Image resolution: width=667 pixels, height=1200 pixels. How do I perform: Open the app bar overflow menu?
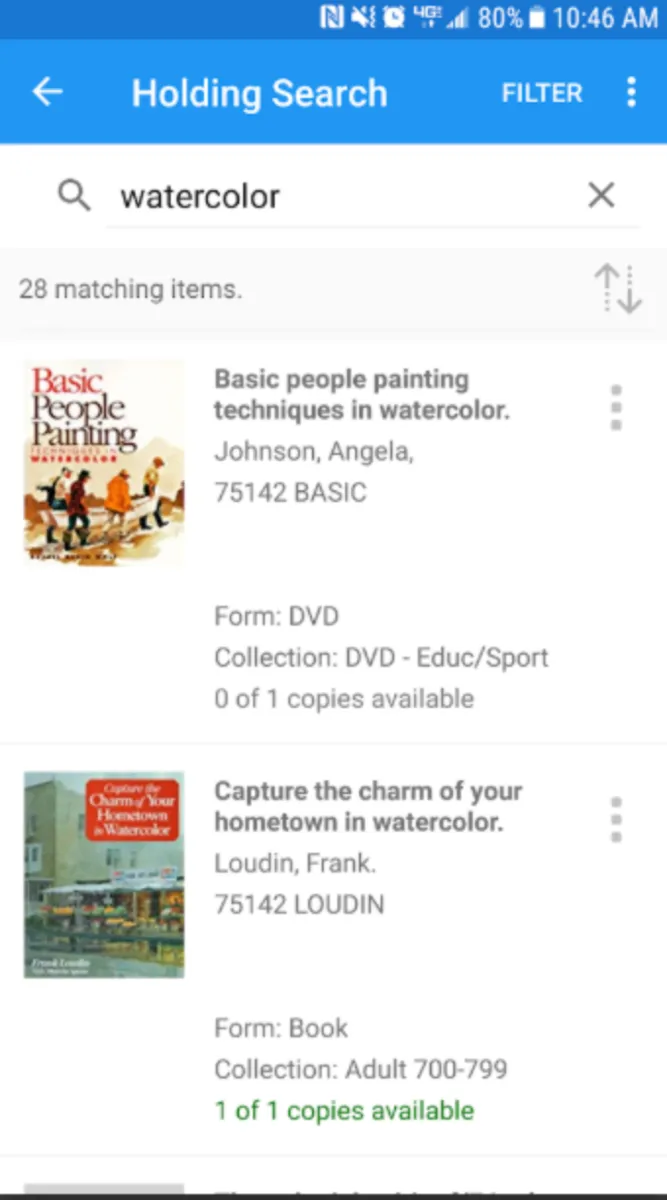[631, 93]
